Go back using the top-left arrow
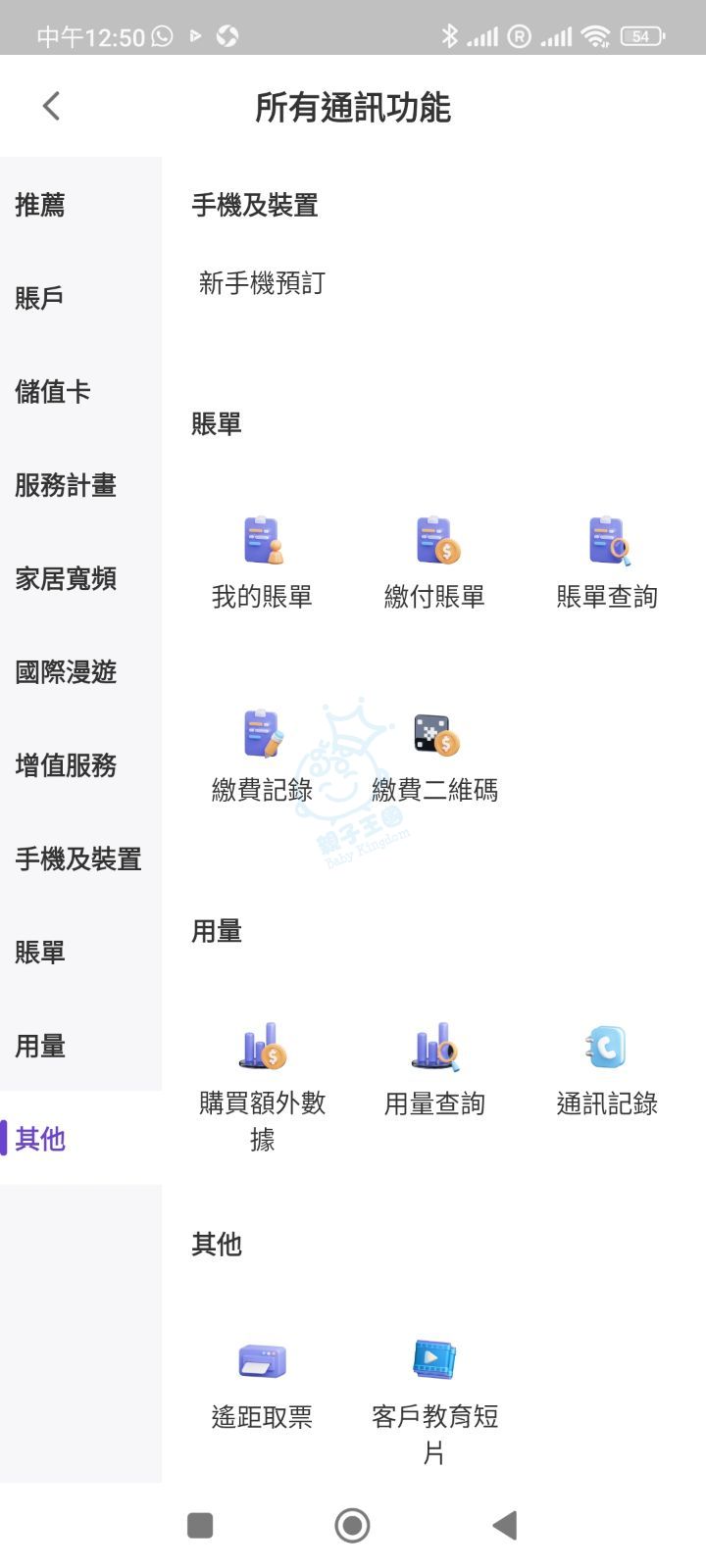Screen dimensions: 706x1568 [x=52, y=106]
